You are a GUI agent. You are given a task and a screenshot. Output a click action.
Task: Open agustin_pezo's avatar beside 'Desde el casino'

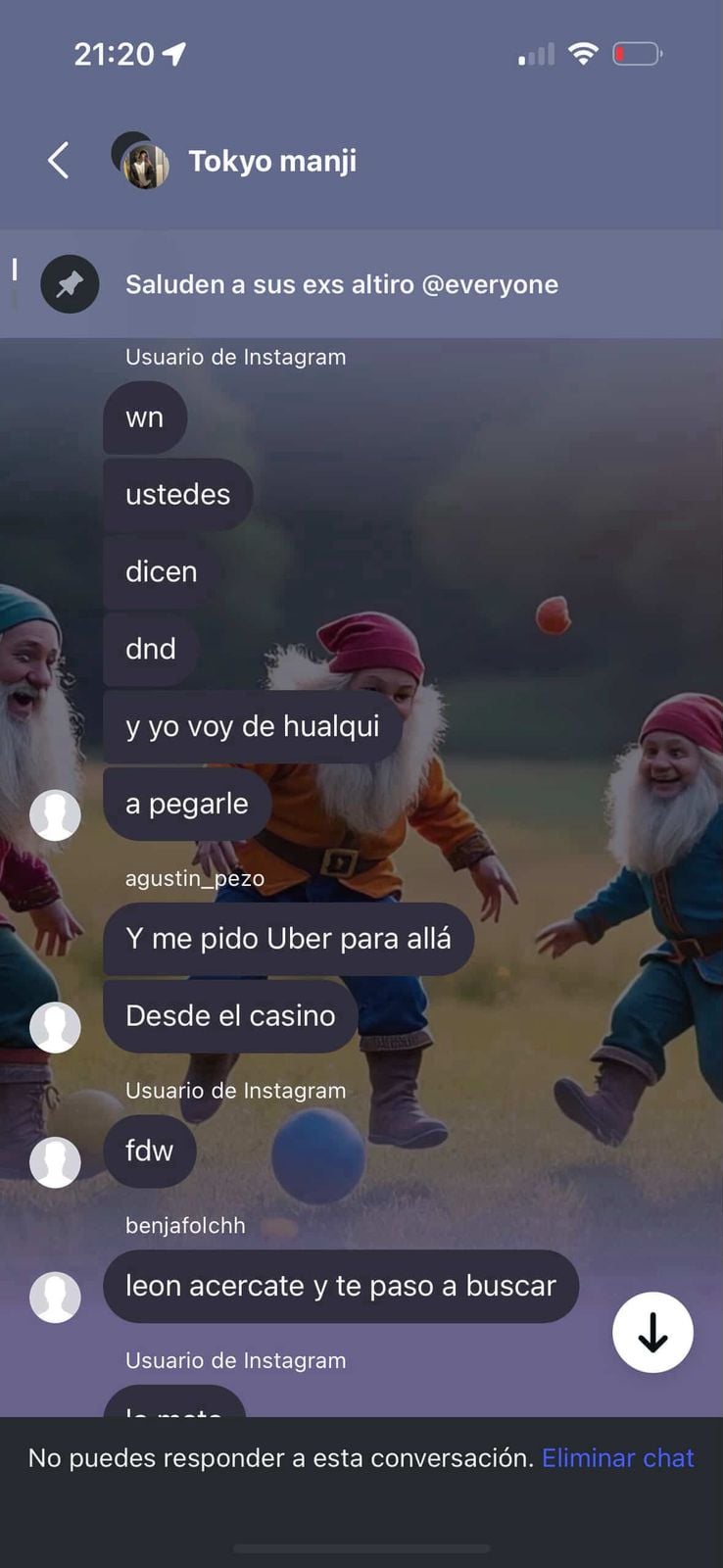pos(56,1026)
